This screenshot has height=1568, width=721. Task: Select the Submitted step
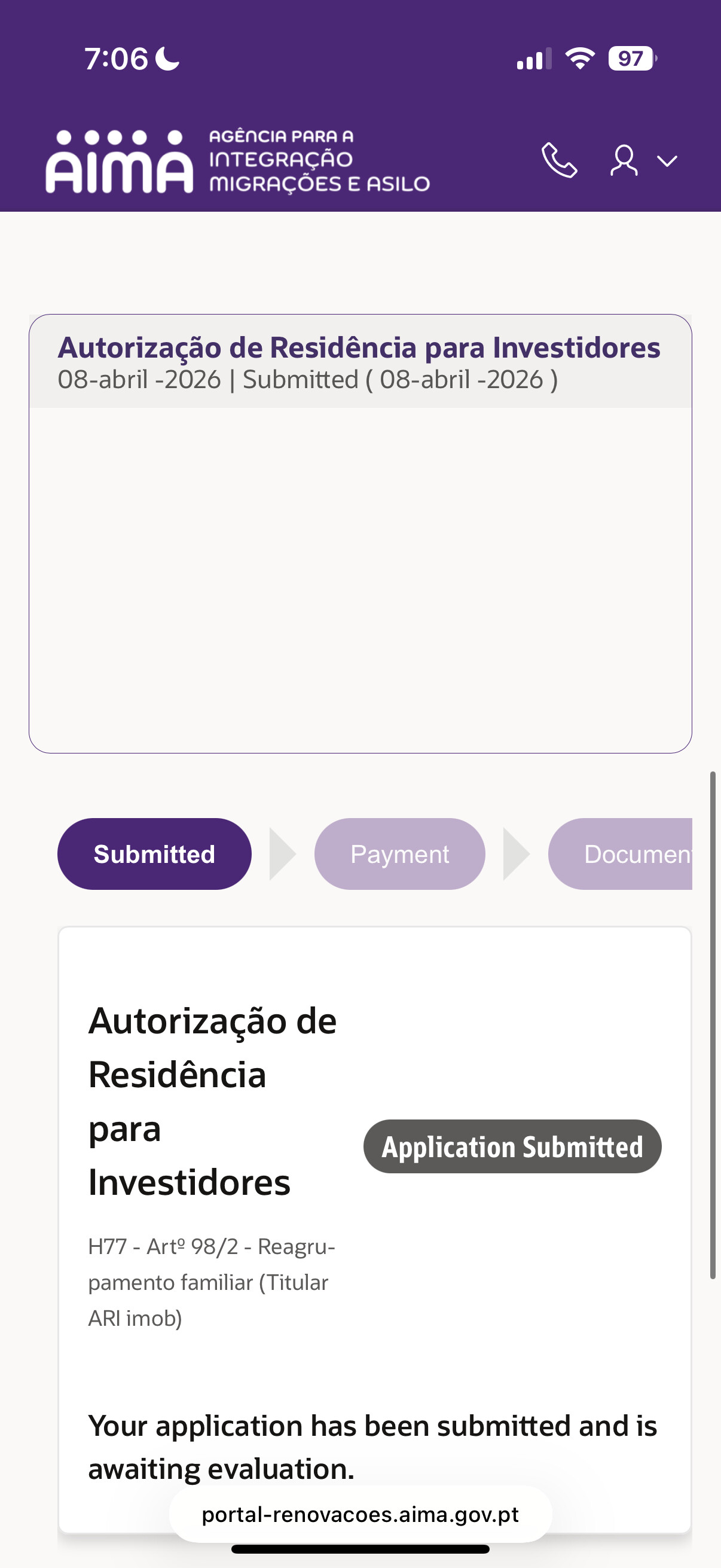pos(155,854)
